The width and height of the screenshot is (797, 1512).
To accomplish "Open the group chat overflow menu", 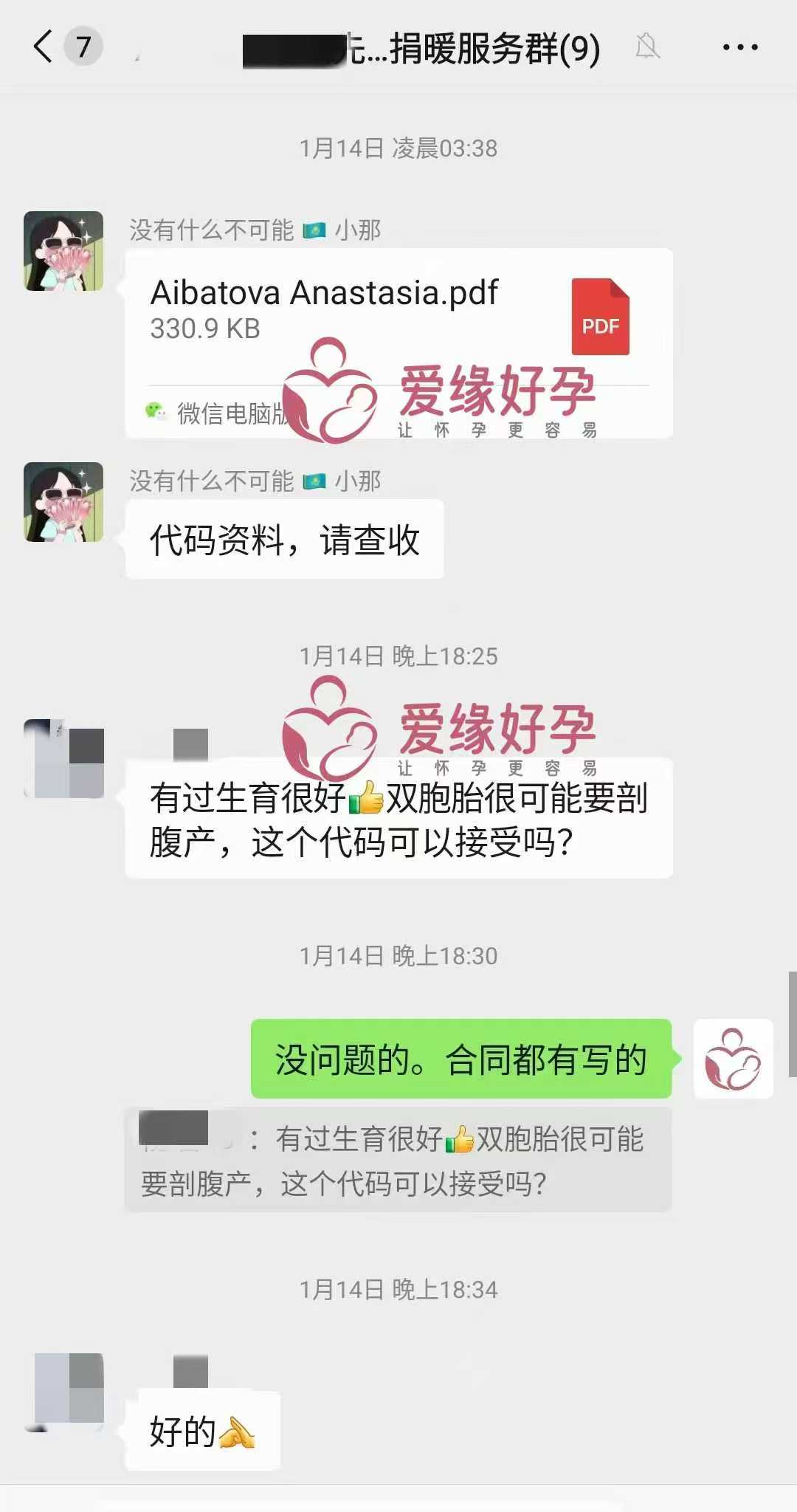I will [x=739, y=47].
